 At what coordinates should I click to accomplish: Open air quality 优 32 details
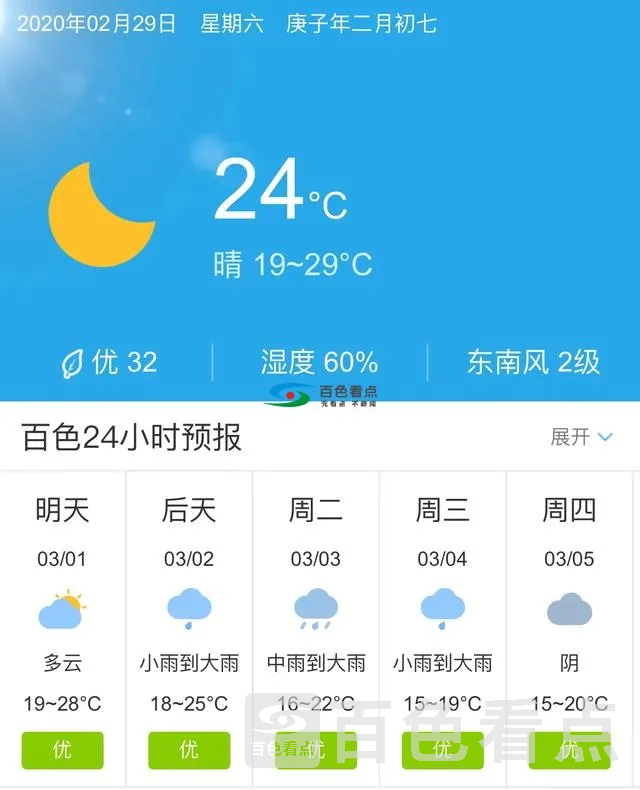[x=110, y=362]
